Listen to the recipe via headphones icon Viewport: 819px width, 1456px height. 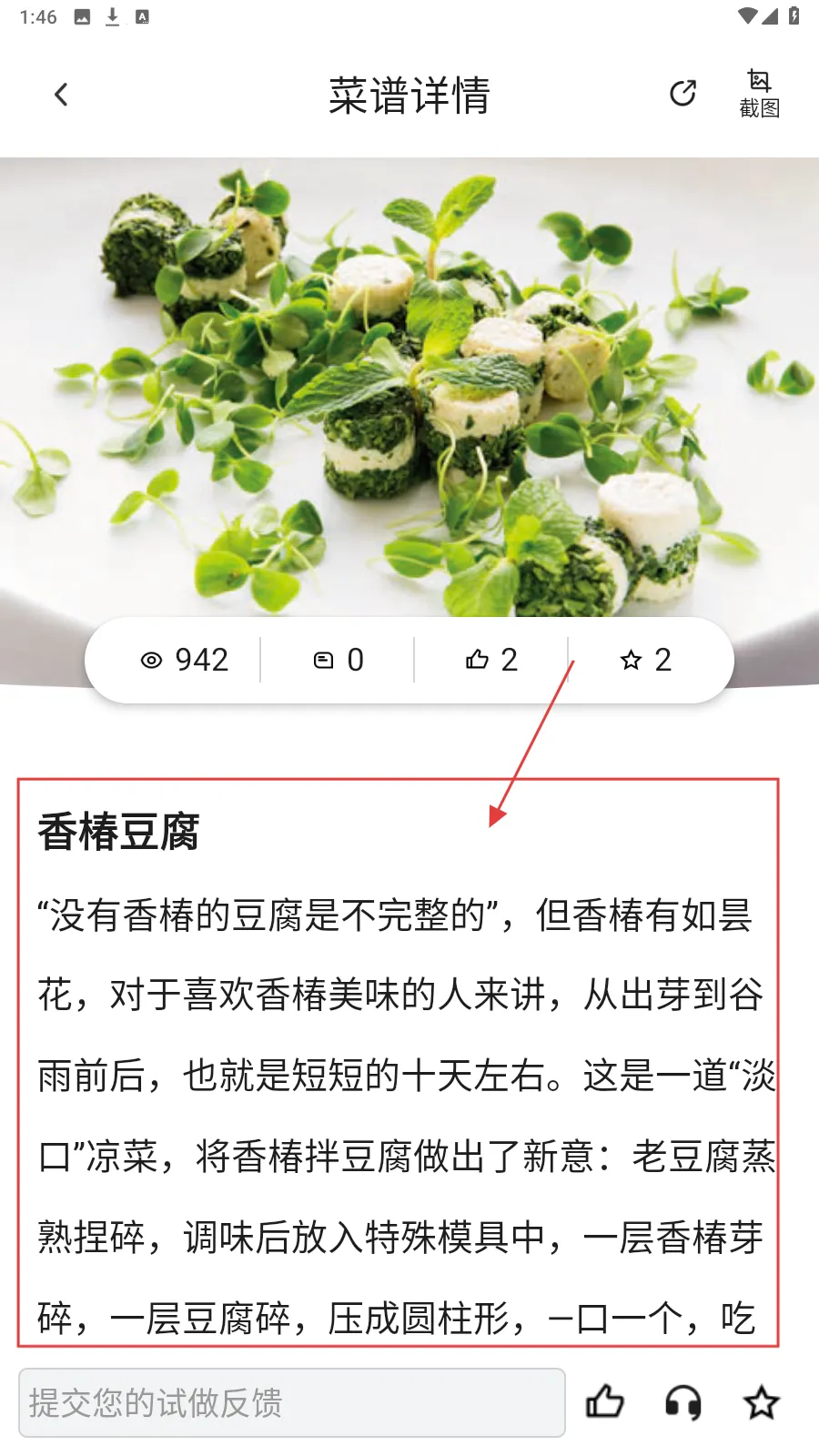coord(683,1402)
